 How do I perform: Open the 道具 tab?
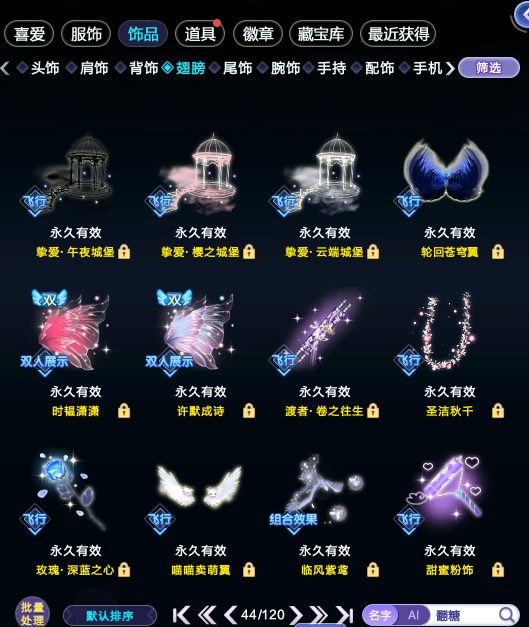(x=200, y=34)
